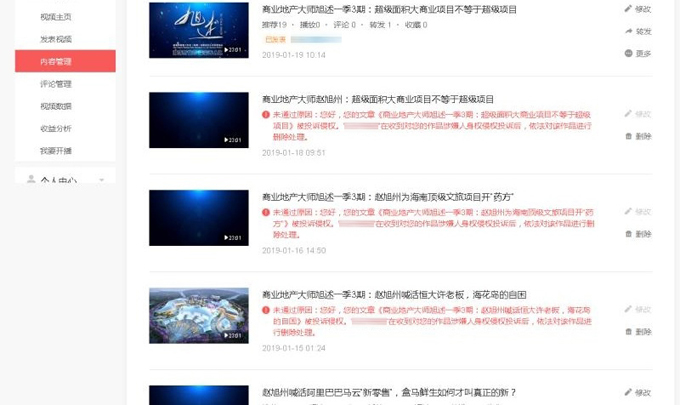
Task: Open 收益分析 in the sidebar
Action: pyautogui.click(x=56, y=128)
